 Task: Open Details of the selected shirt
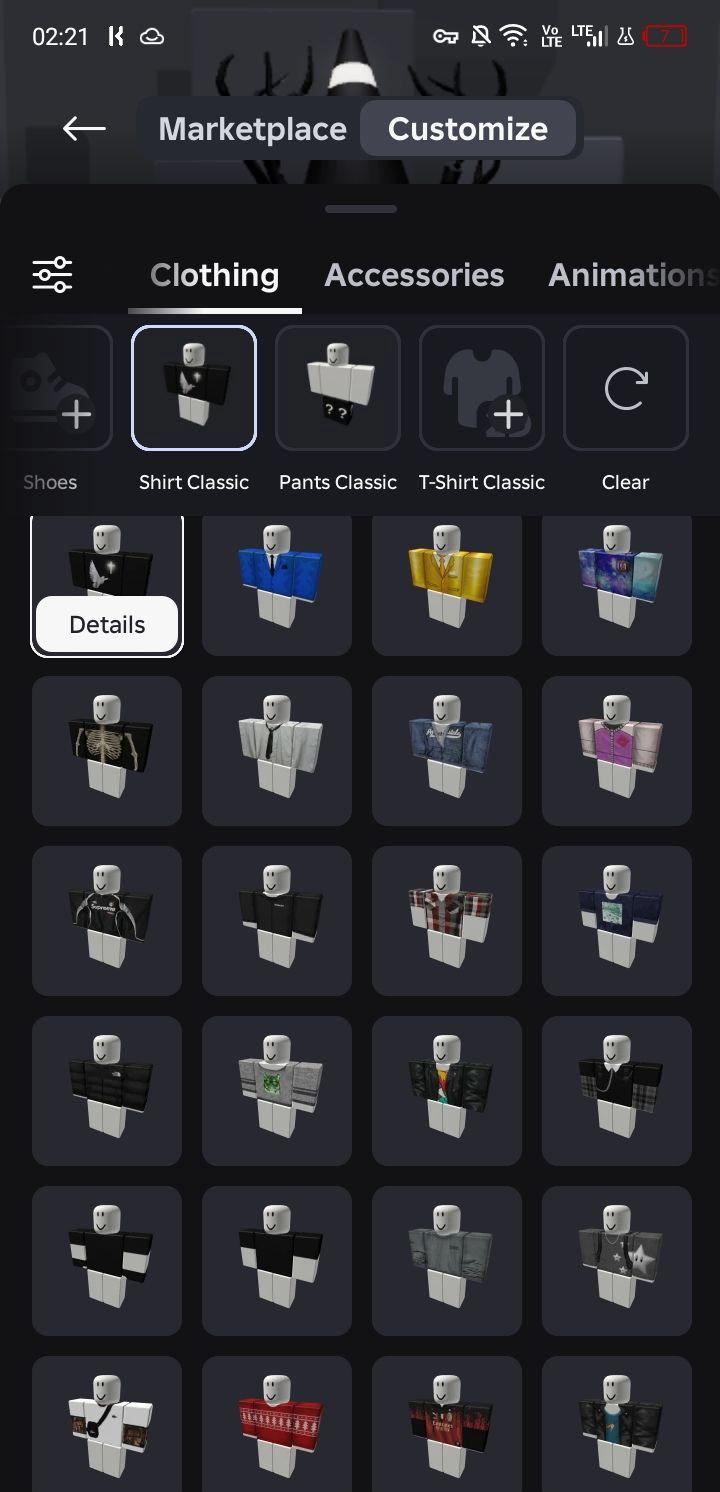coord(107,625)
